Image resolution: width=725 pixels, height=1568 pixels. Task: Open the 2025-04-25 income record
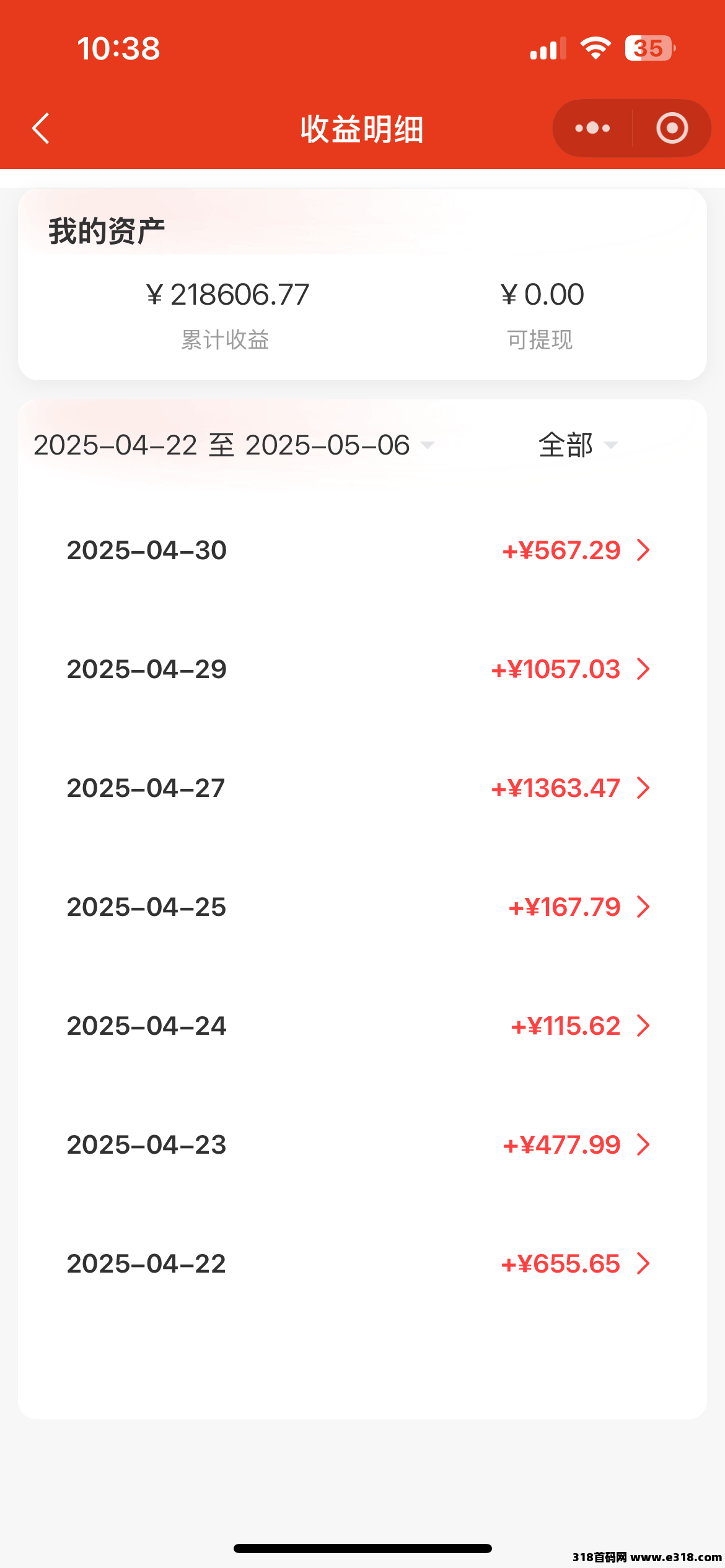(x=362, y=907)
